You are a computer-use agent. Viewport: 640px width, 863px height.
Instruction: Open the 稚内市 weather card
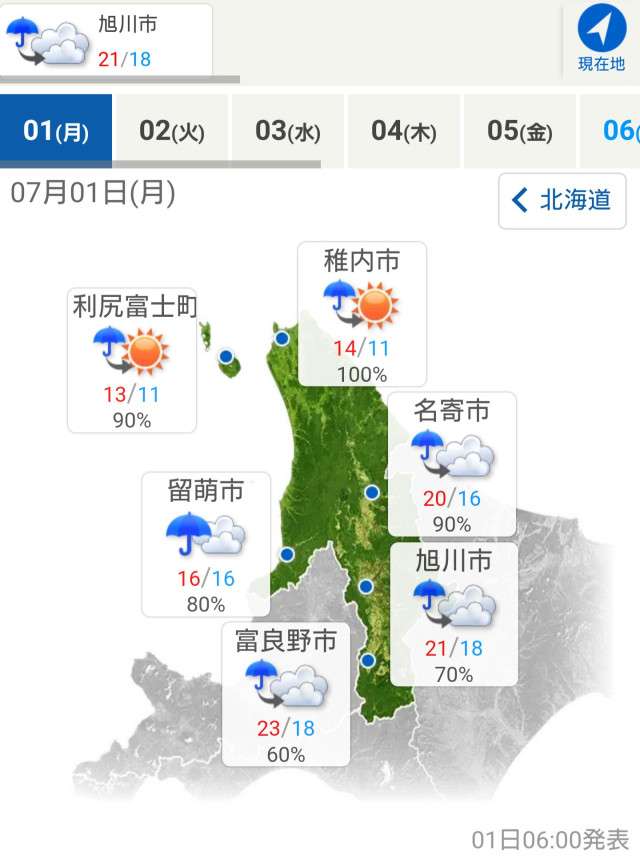[x=362, y=313]
